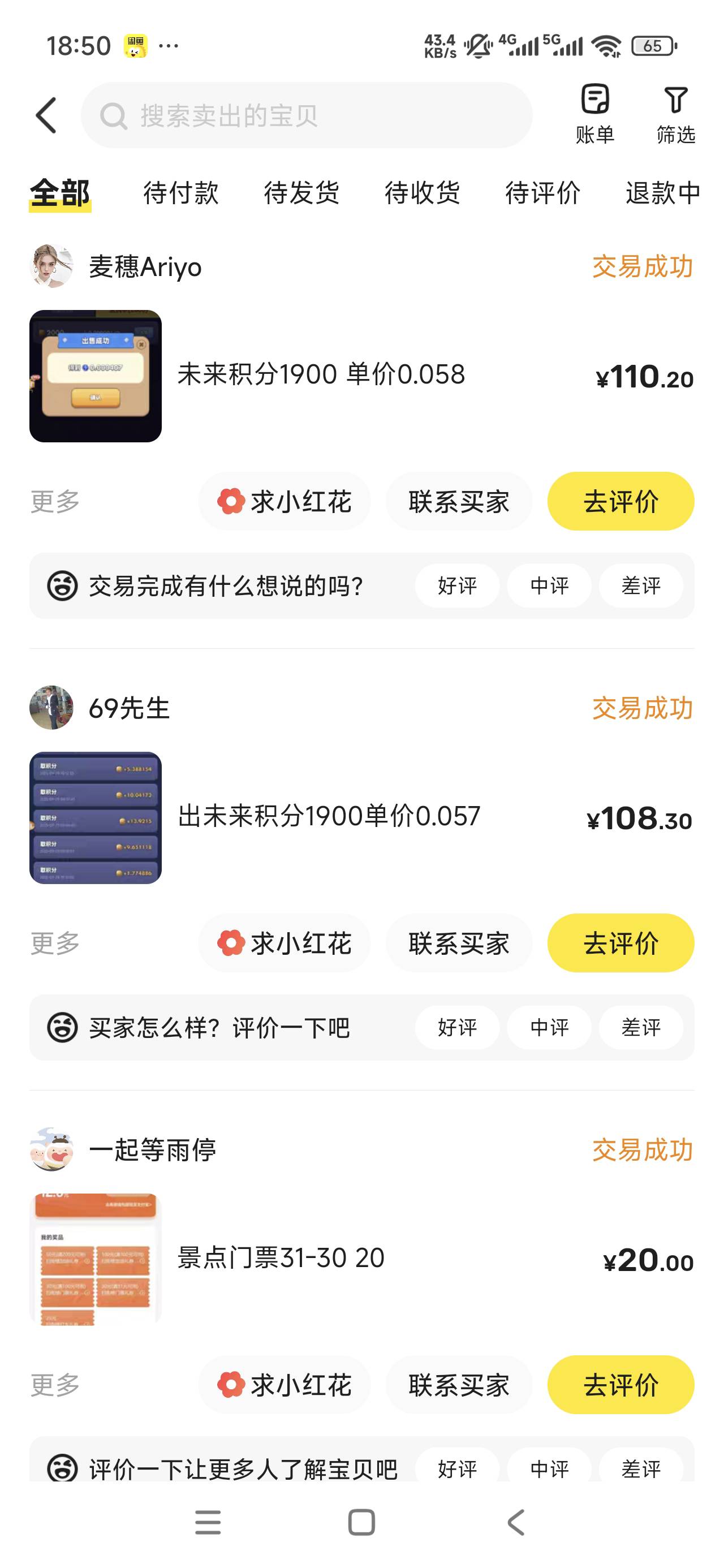The width and height of the screenshot is (724, 1568).
Task: Give 好评 to the 麦穗Ariyo transaction
Action: click(x=456, y=585)
